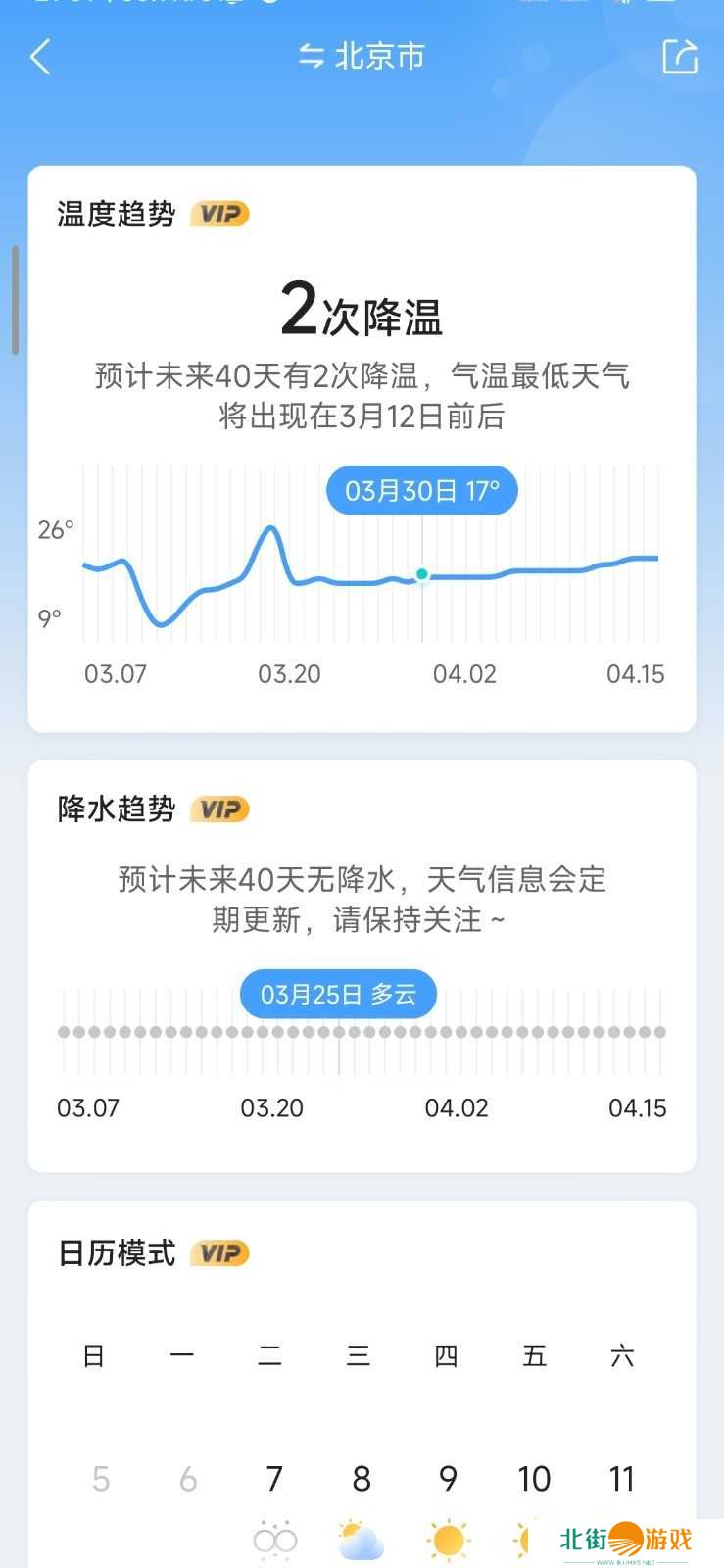724x1568 pixels.
Task: Open day 9 in the calendar
Action: click(448, 1479)
